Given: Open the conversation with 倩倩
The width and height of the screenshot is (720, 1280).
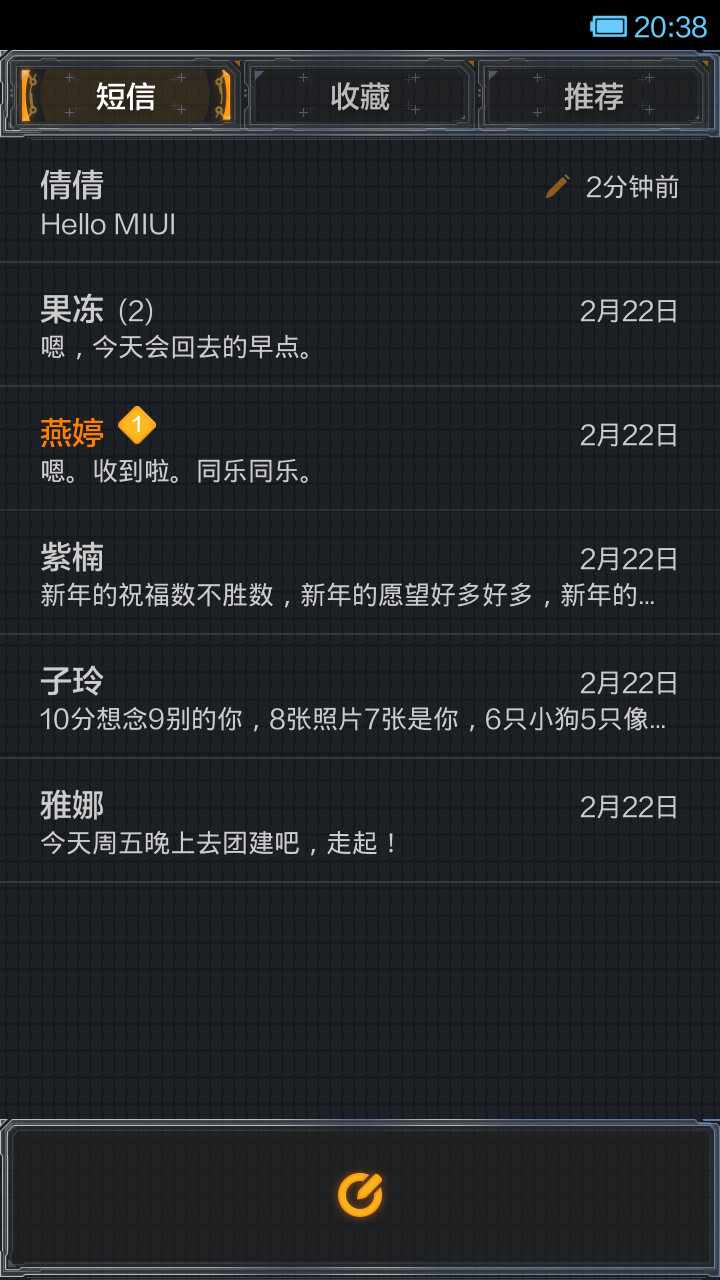Looking at the screenshot, I should click(x=360, y=201).
